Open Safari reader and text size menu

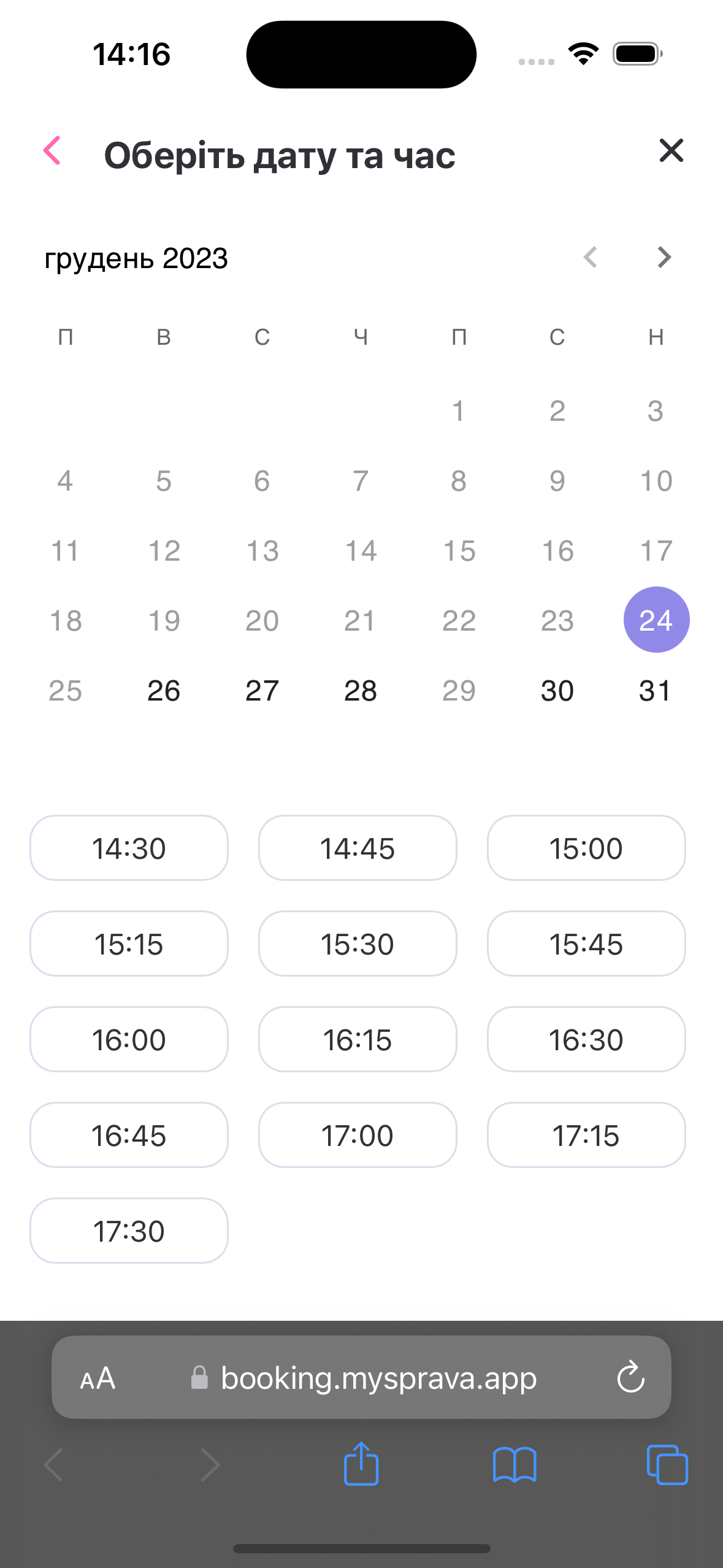tap(98, 1378)
